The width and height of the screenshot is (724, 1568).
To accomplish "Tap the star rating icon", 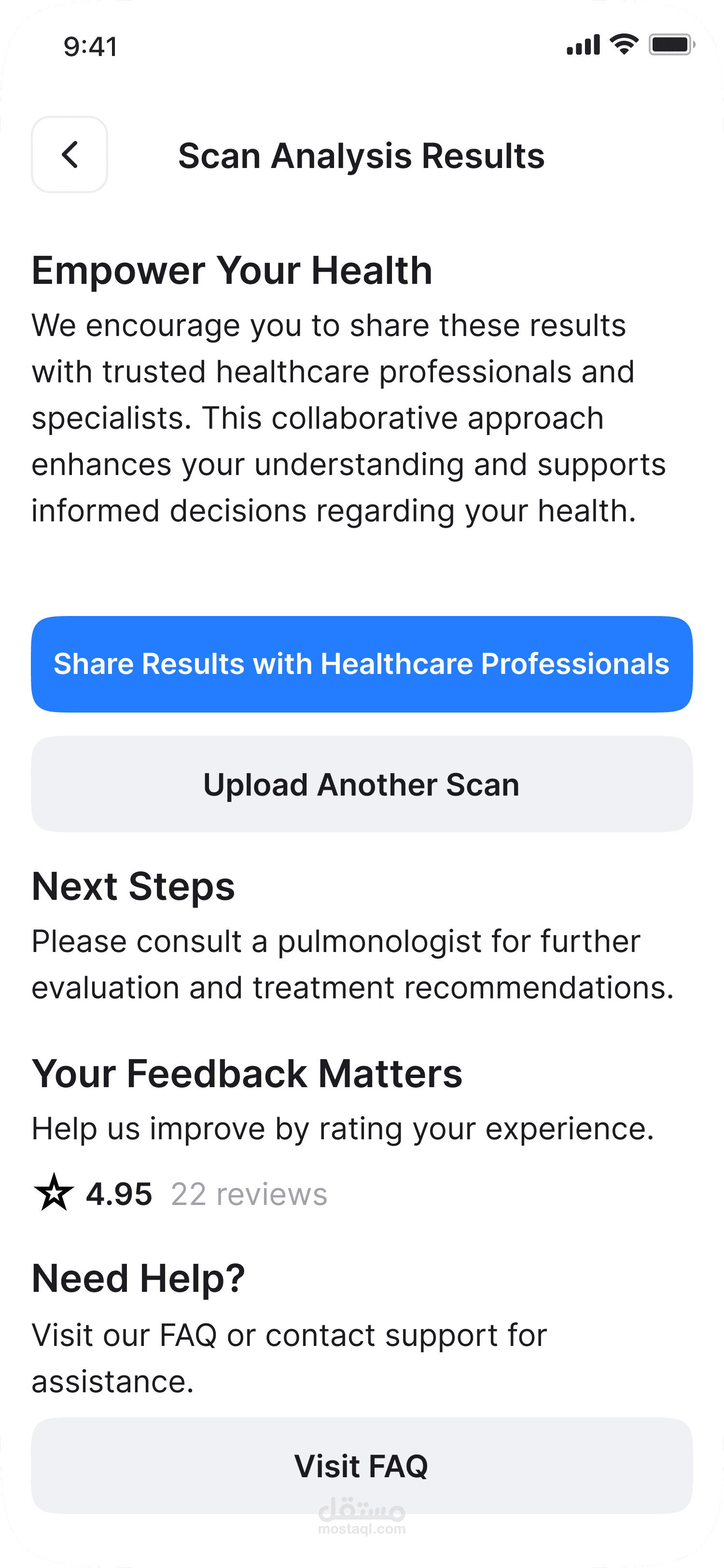I will click(54, 1193).
